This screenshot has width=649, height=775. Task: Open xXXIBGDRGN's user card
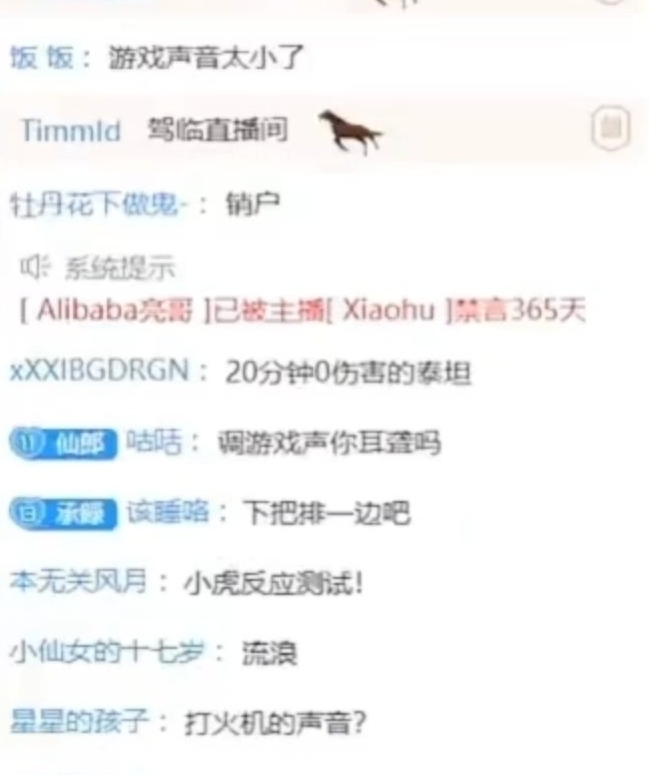pos(99,371)
